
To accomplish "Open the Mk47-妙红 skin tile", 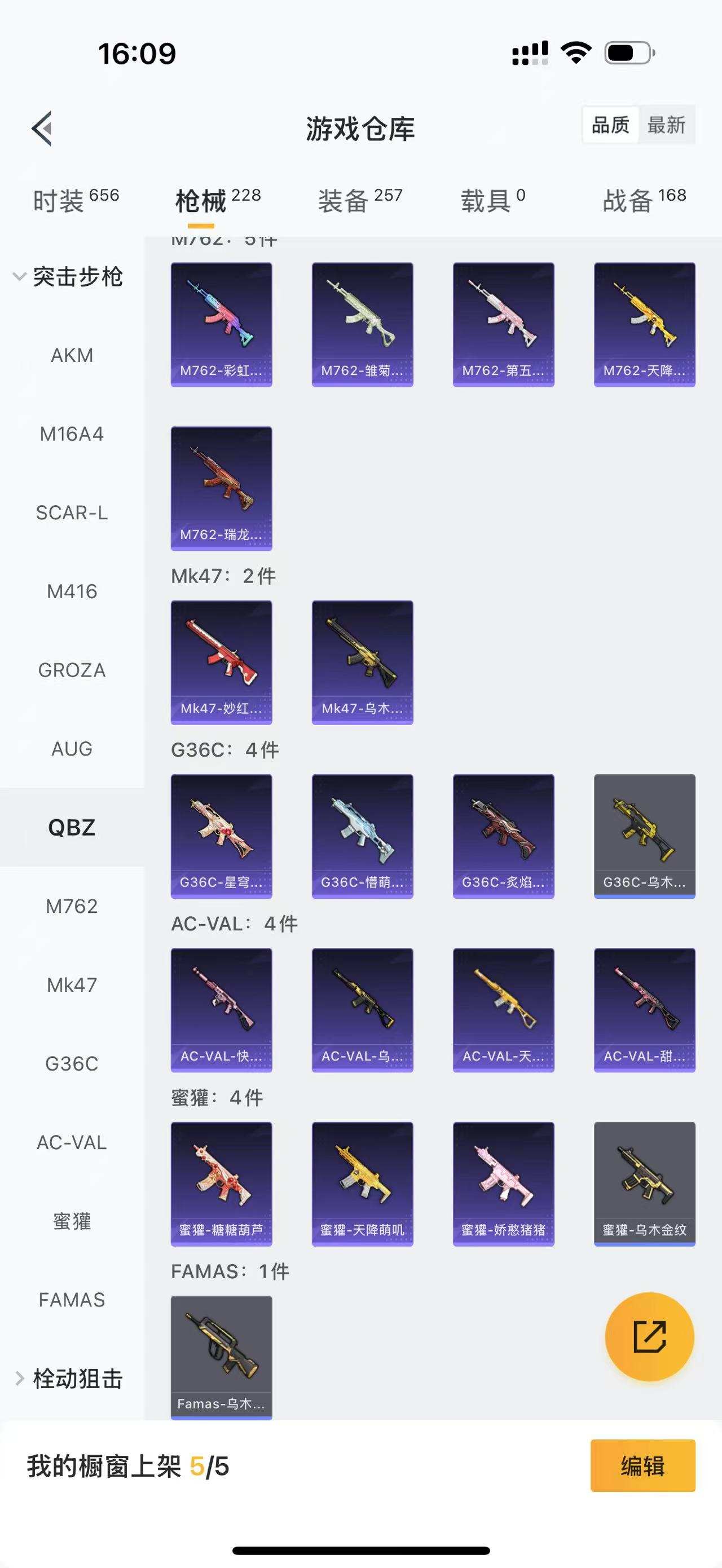I will (x=221, y=662).
